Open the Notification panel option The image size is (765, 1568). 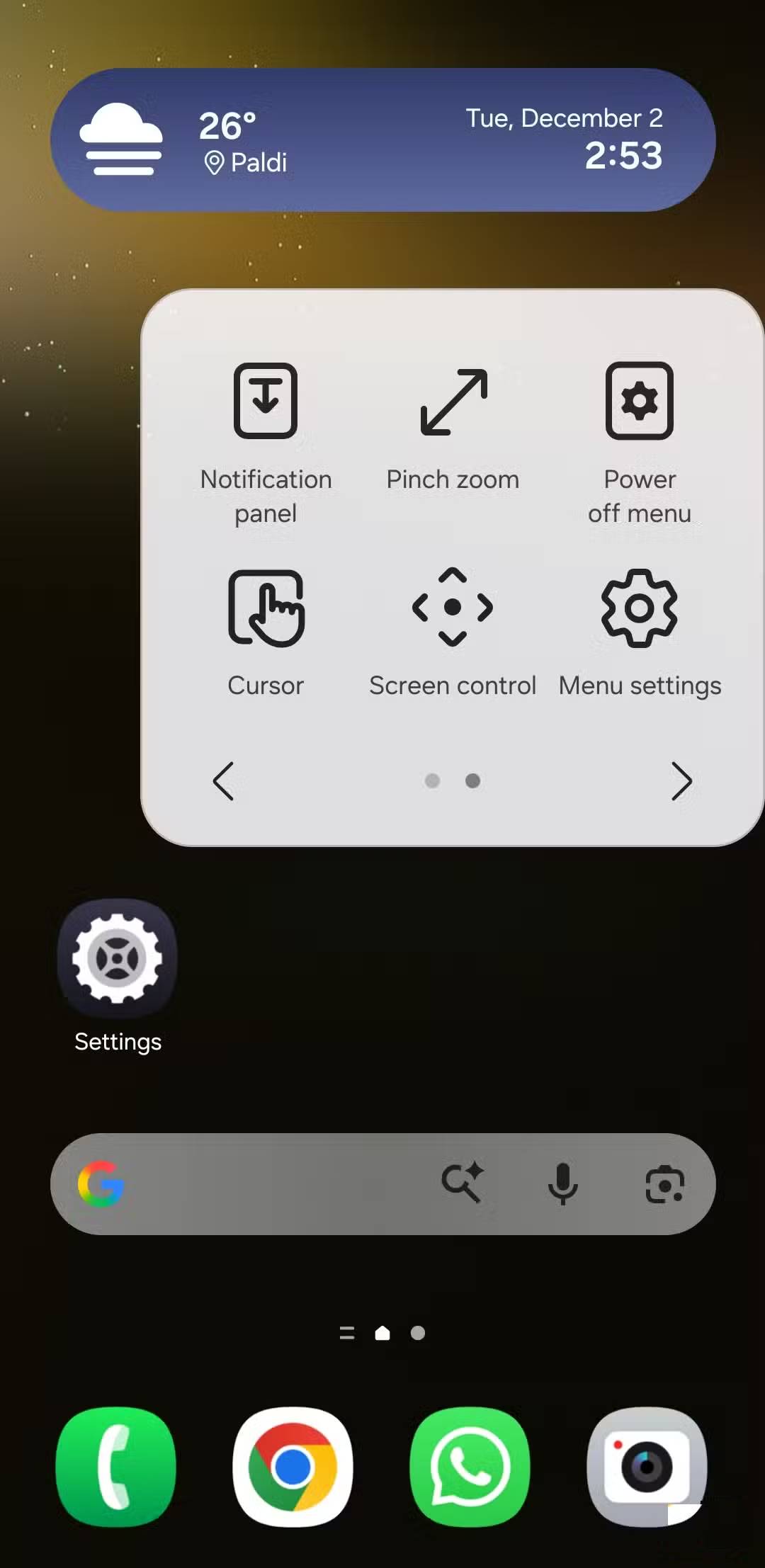[x=266, y=439]
